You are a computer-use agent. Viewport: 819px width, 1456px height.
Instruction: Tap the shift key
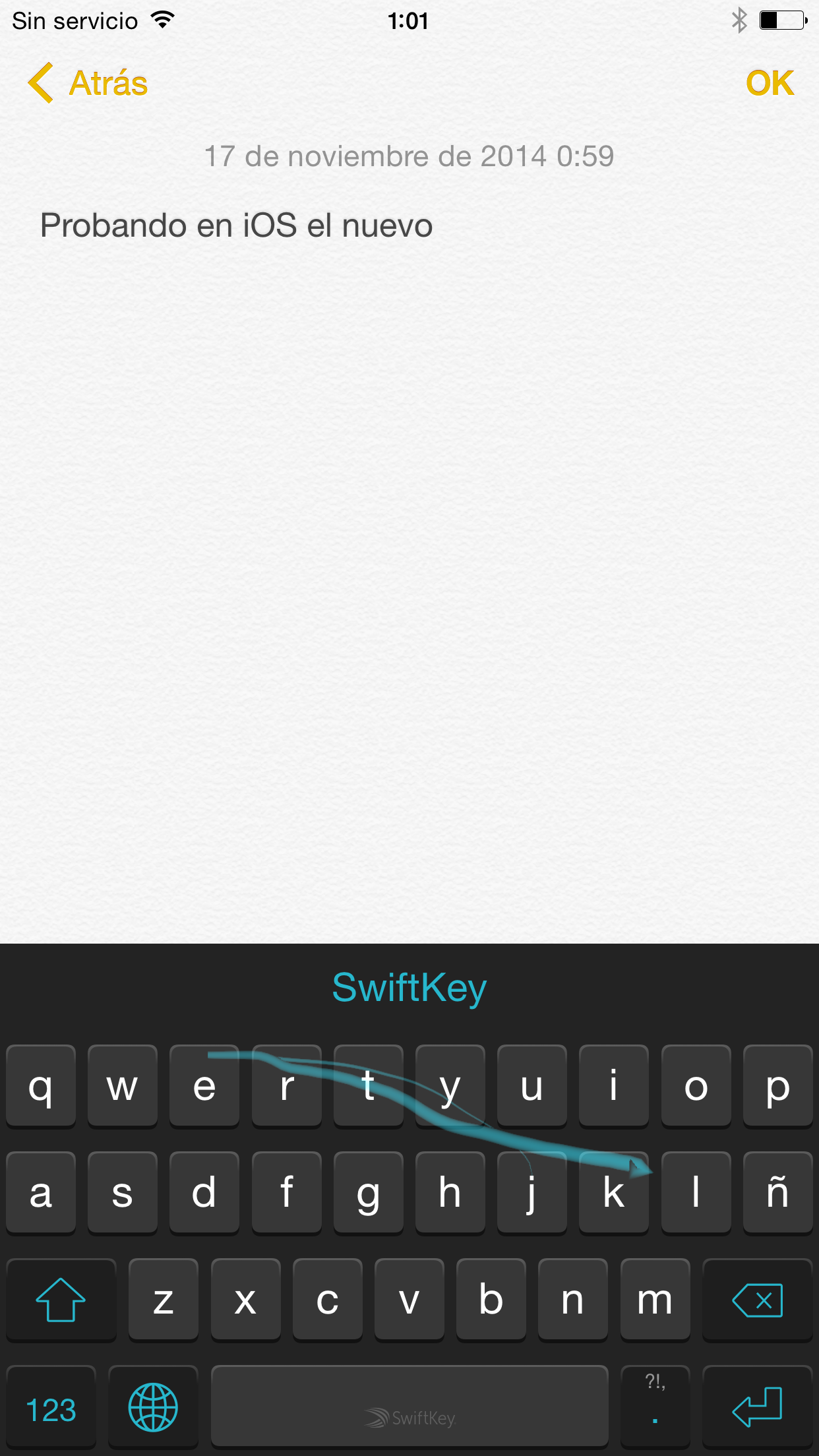point(61,1300)
